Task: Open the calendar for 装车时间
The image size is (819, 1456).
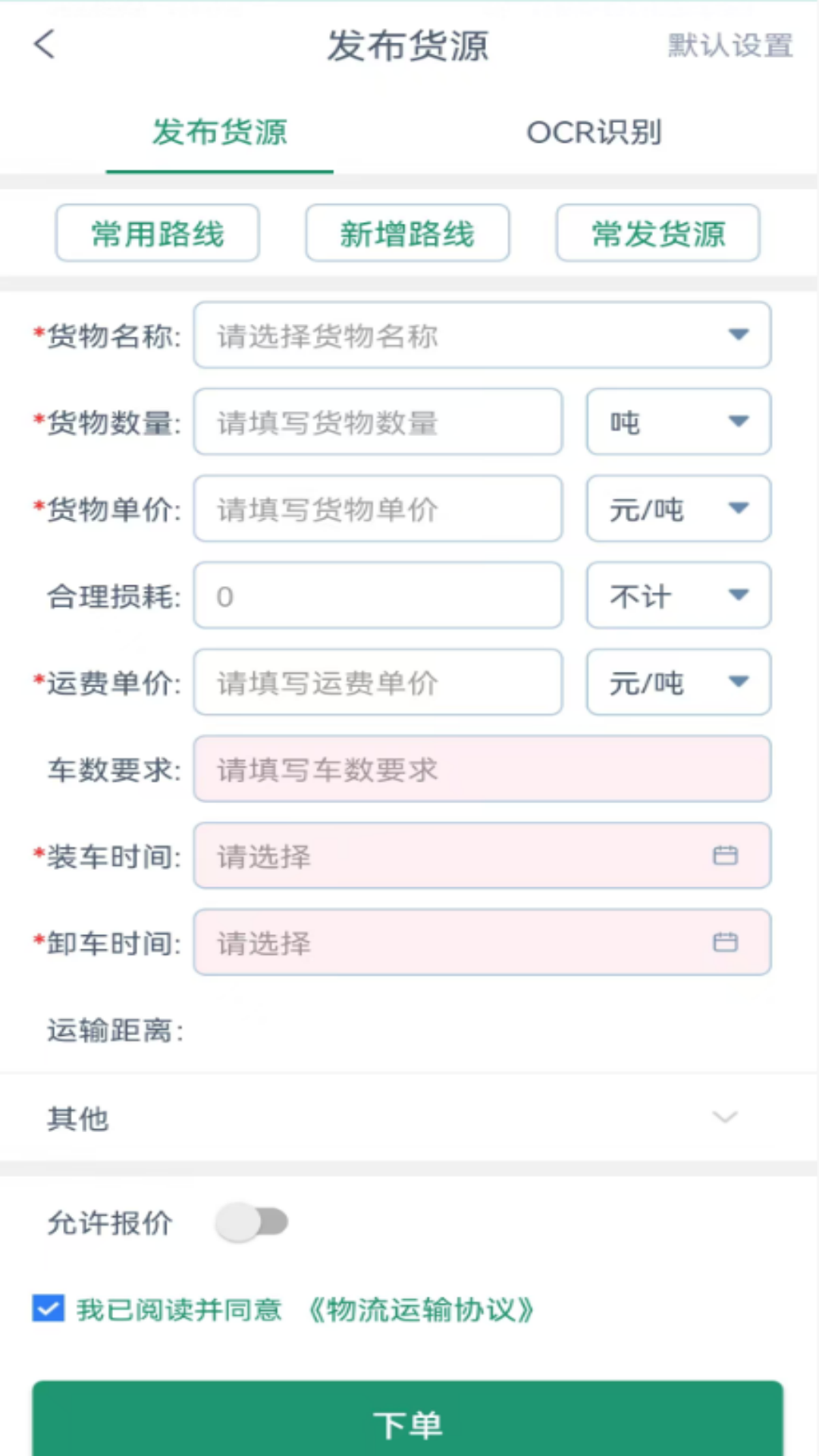Action: 726,855
